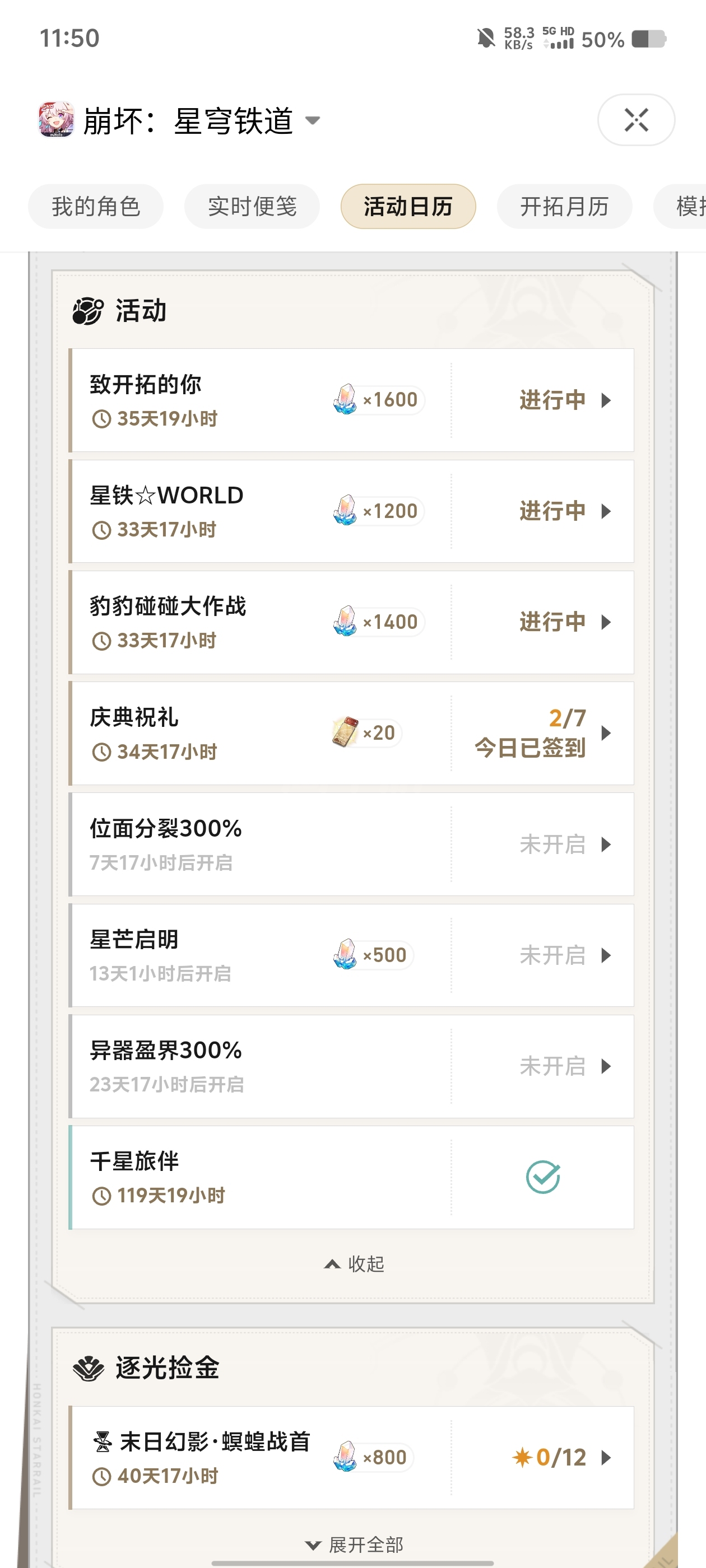Switch to the 实时便笺 tab
The height and width of the screenshot is (1568, 706).
(252, 206)
